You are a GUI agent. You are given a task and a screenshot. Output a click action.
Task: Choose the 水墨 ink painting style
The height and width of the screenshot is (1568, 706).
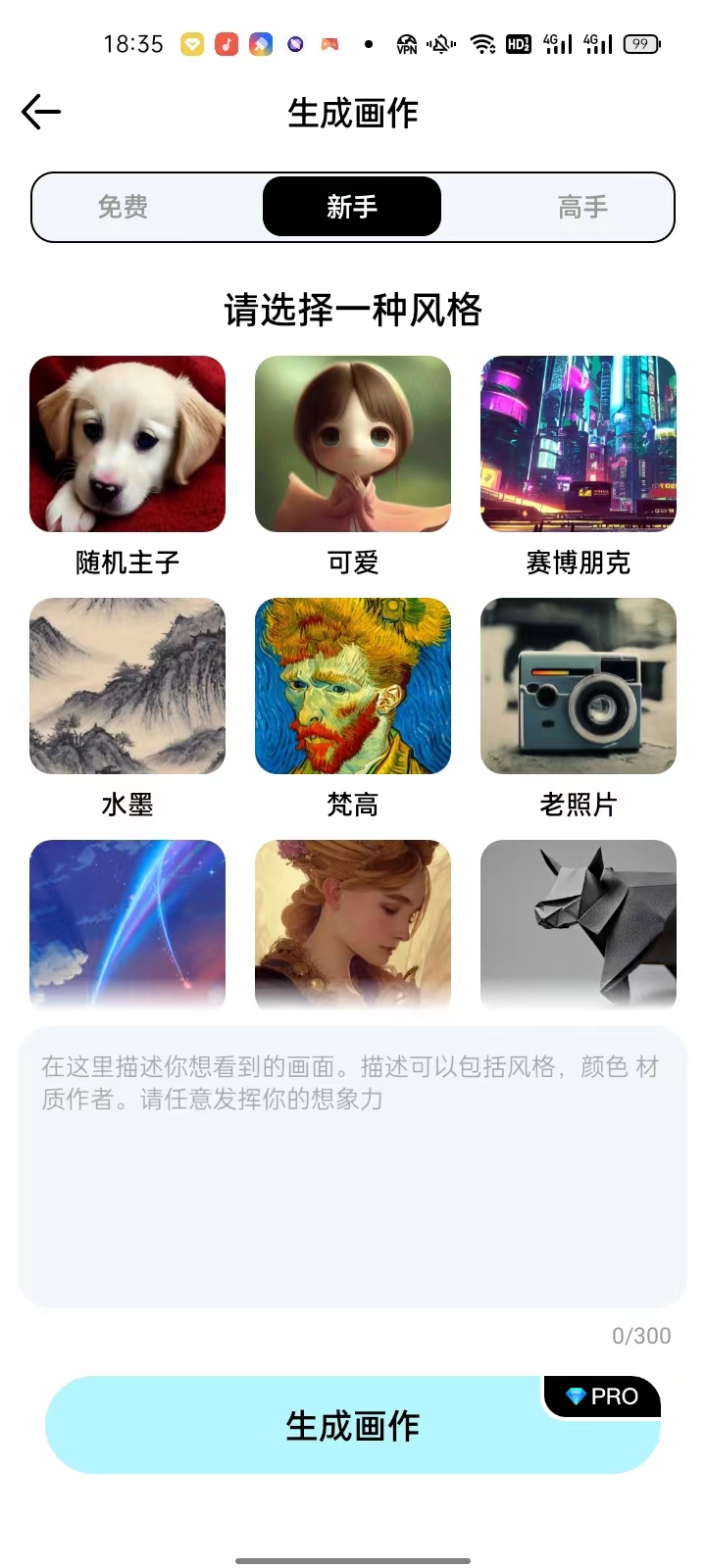pyautogui.click(x=127, y=686)
